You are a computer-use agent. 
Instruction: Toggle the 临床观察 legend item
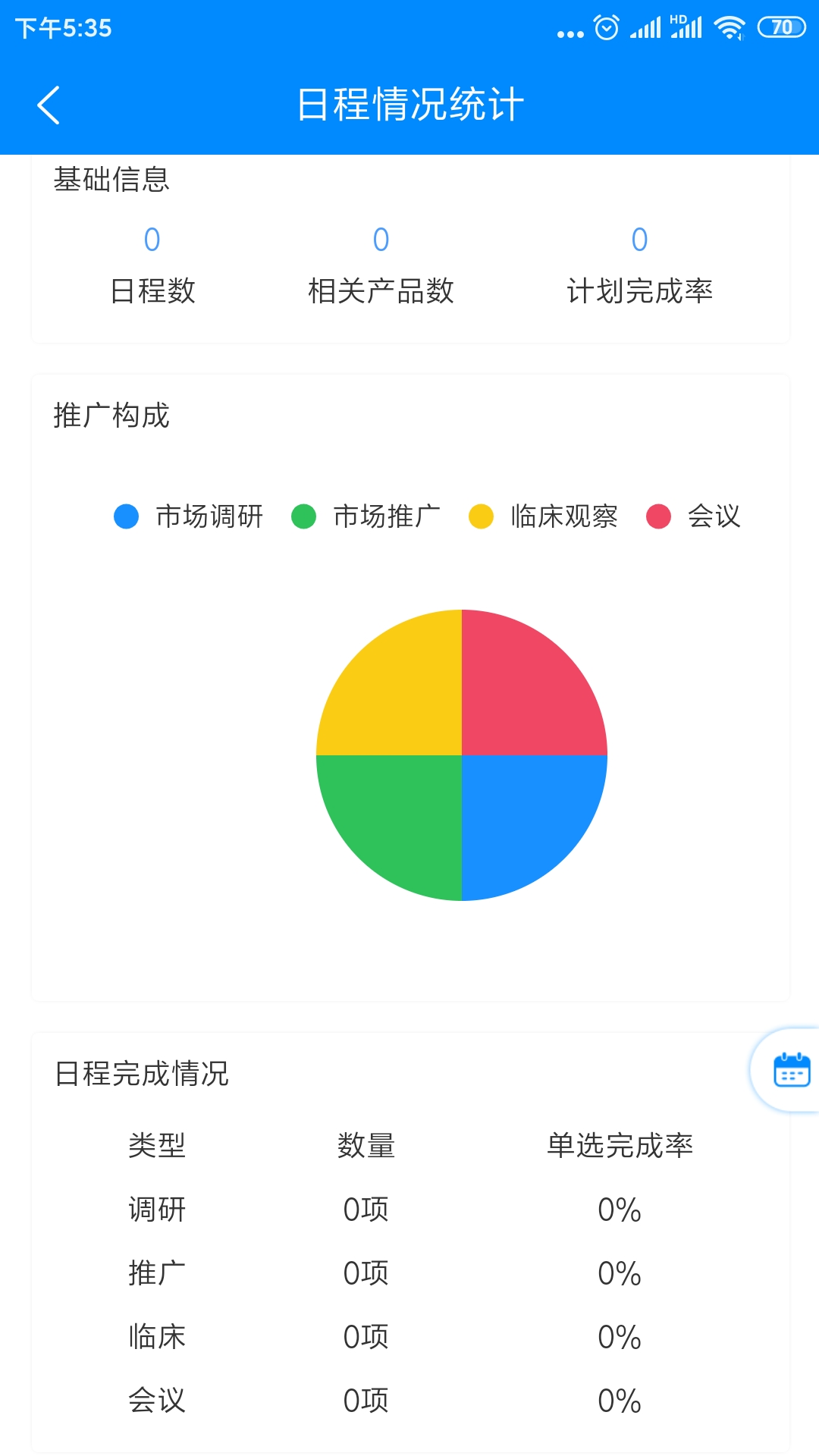(x=543, y=516)
